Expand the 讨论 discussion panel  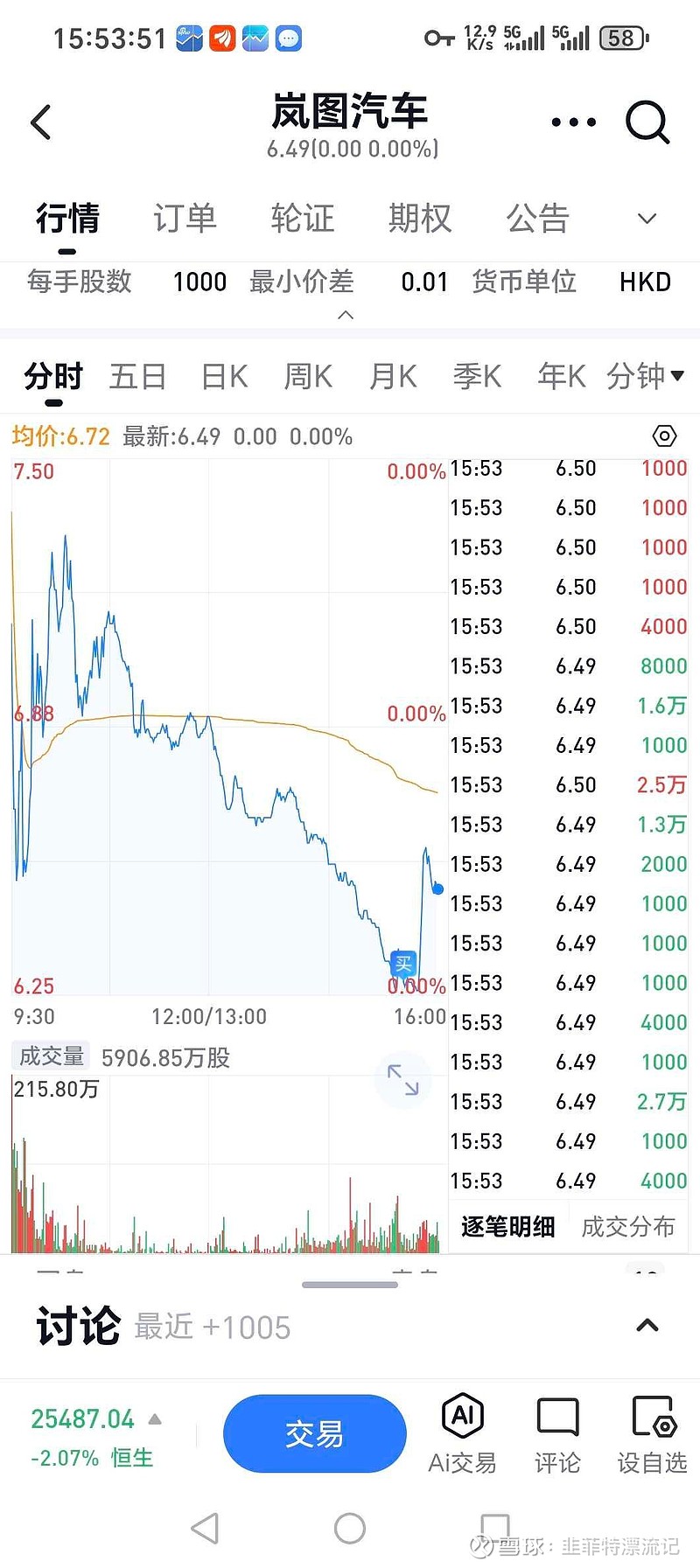(647, 1326)
